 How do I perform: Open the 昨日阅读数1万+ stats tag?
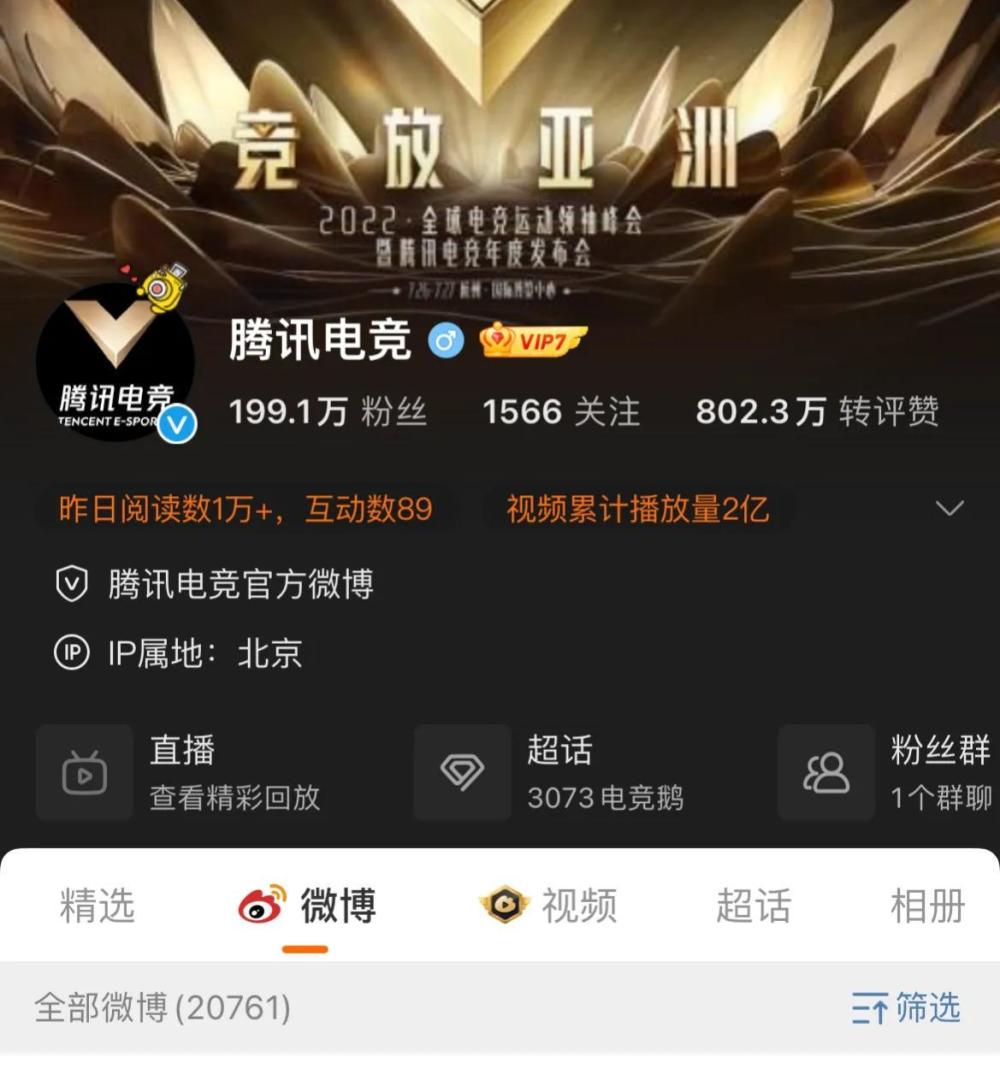pos(245,509)
